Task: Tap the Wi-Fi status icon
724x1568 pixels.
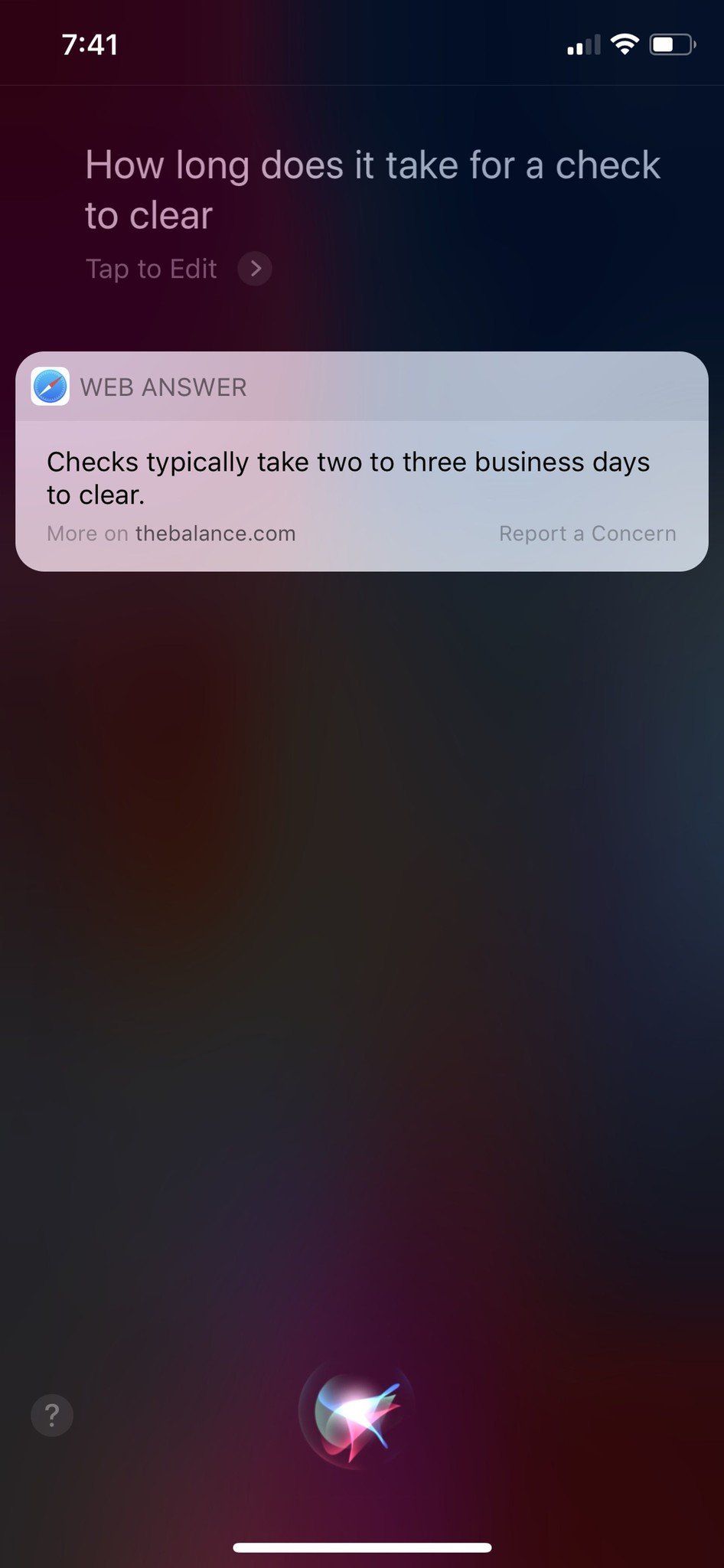Action: point(625,44)
